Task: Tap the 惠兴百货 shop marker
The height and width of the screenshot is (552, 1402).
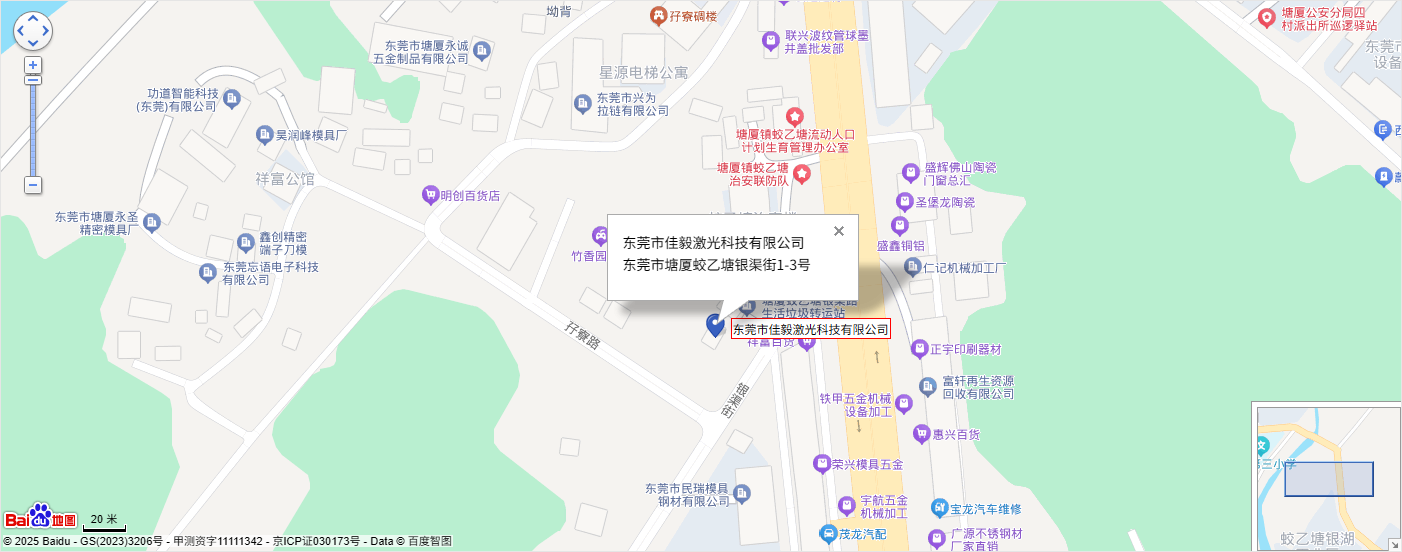Action: coord(921,434)
